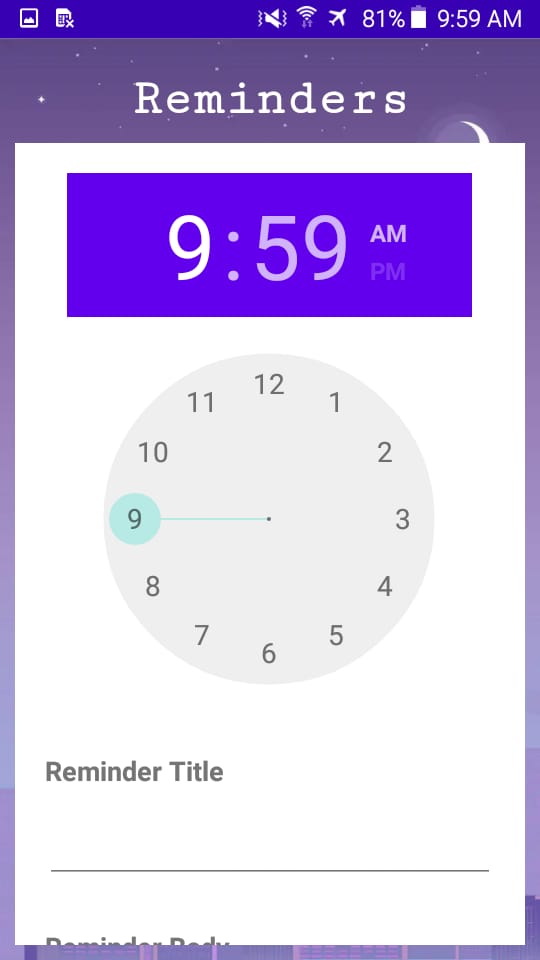Select the hour 9 in the time header
The height and width of the screenshot is (960, 540).
(190, 248)
